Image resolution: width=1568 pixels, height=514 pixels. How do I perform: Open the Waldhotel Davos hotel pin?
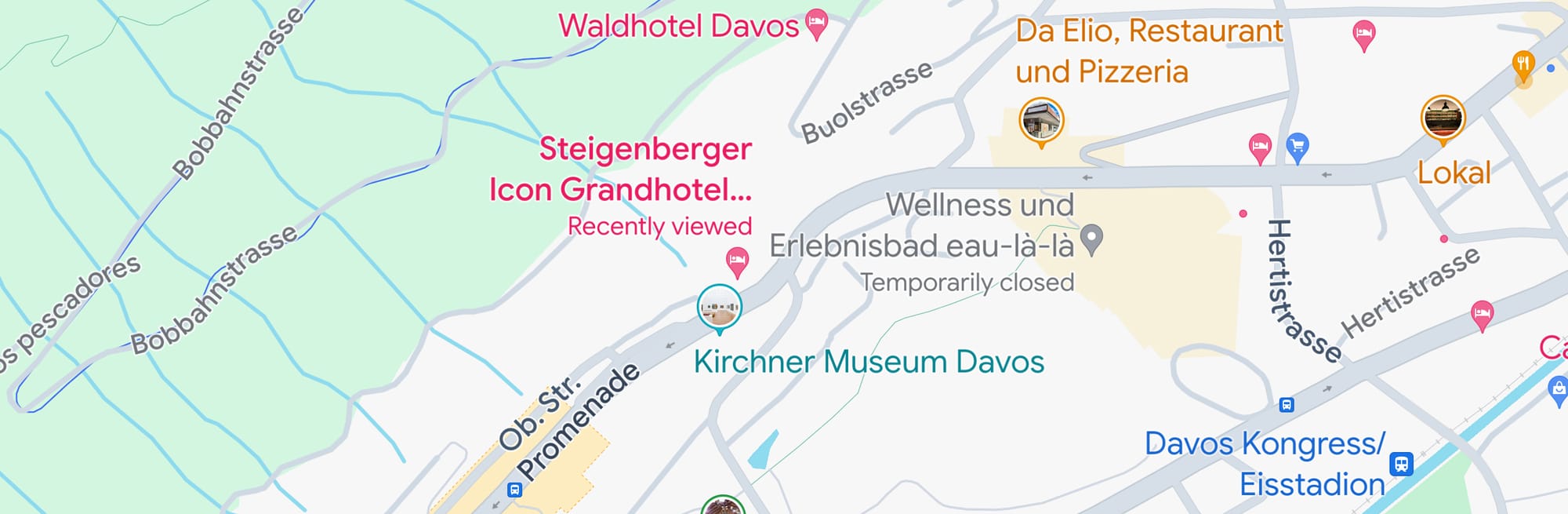817,24
